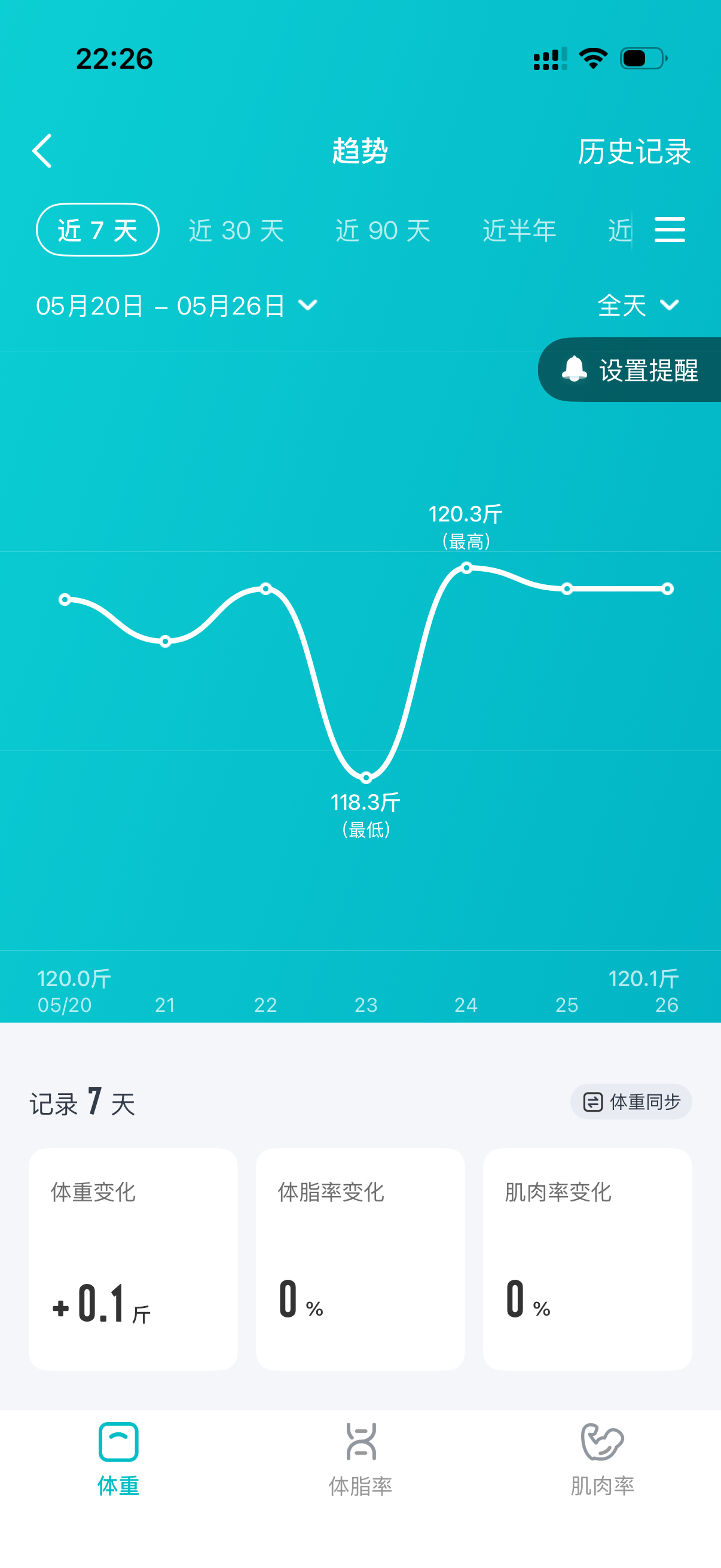
Task: Switch to the 肌肉率 bottom tab
Action: (x=603, y=1459)
